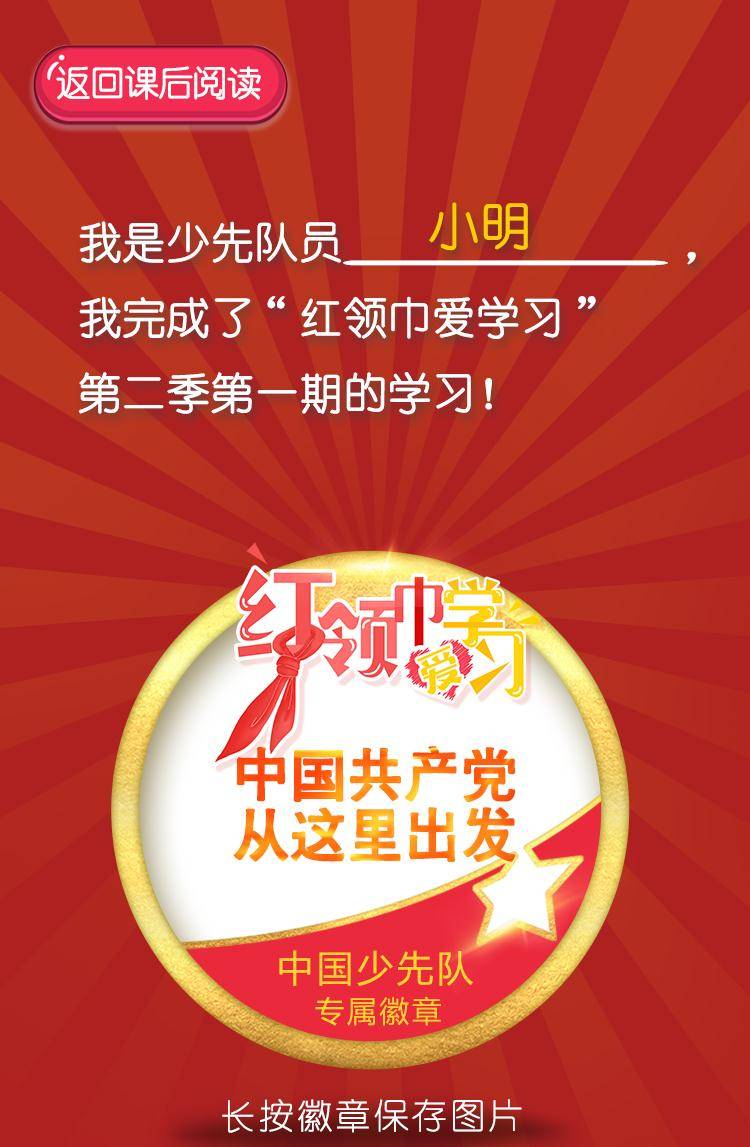Tap the 返回课后阅读 button
Viewport: 750px width, 1147px height.
[160, 84]
